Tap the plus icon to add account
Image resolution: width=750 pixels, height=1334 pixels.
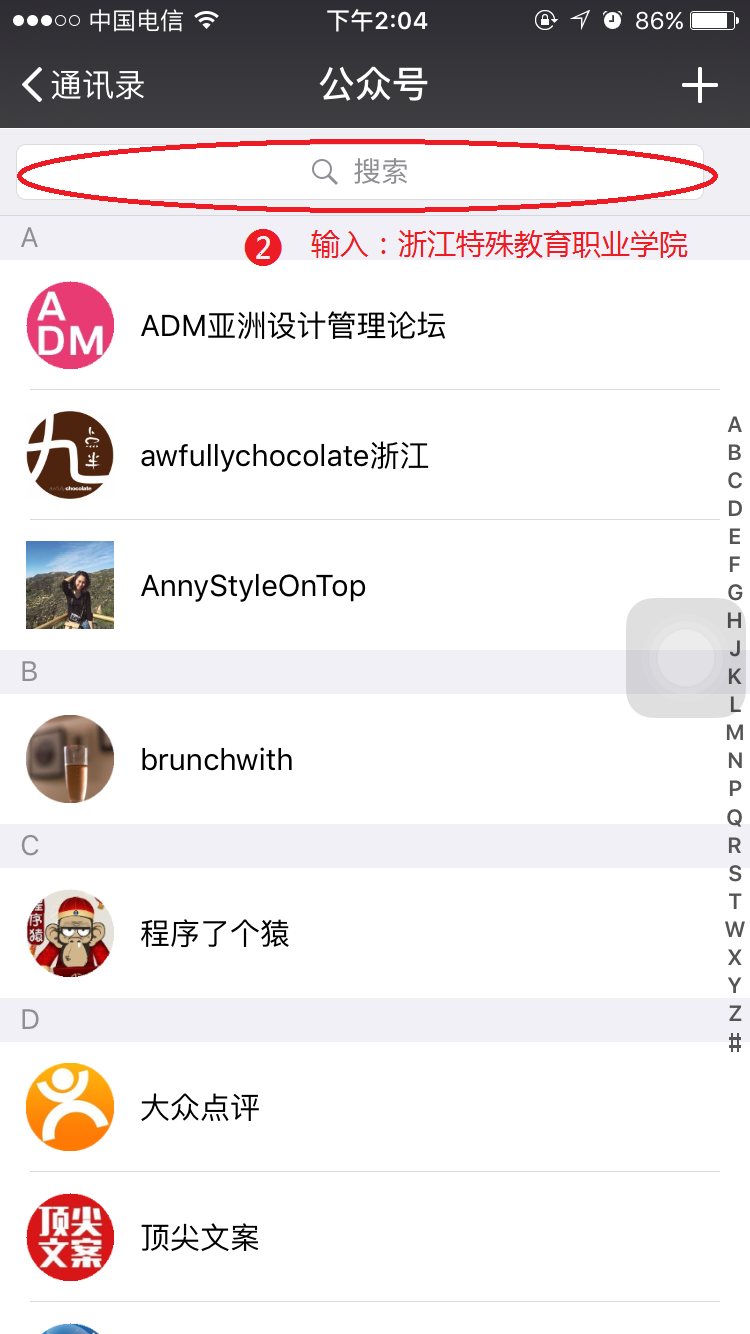coord(700,85)
